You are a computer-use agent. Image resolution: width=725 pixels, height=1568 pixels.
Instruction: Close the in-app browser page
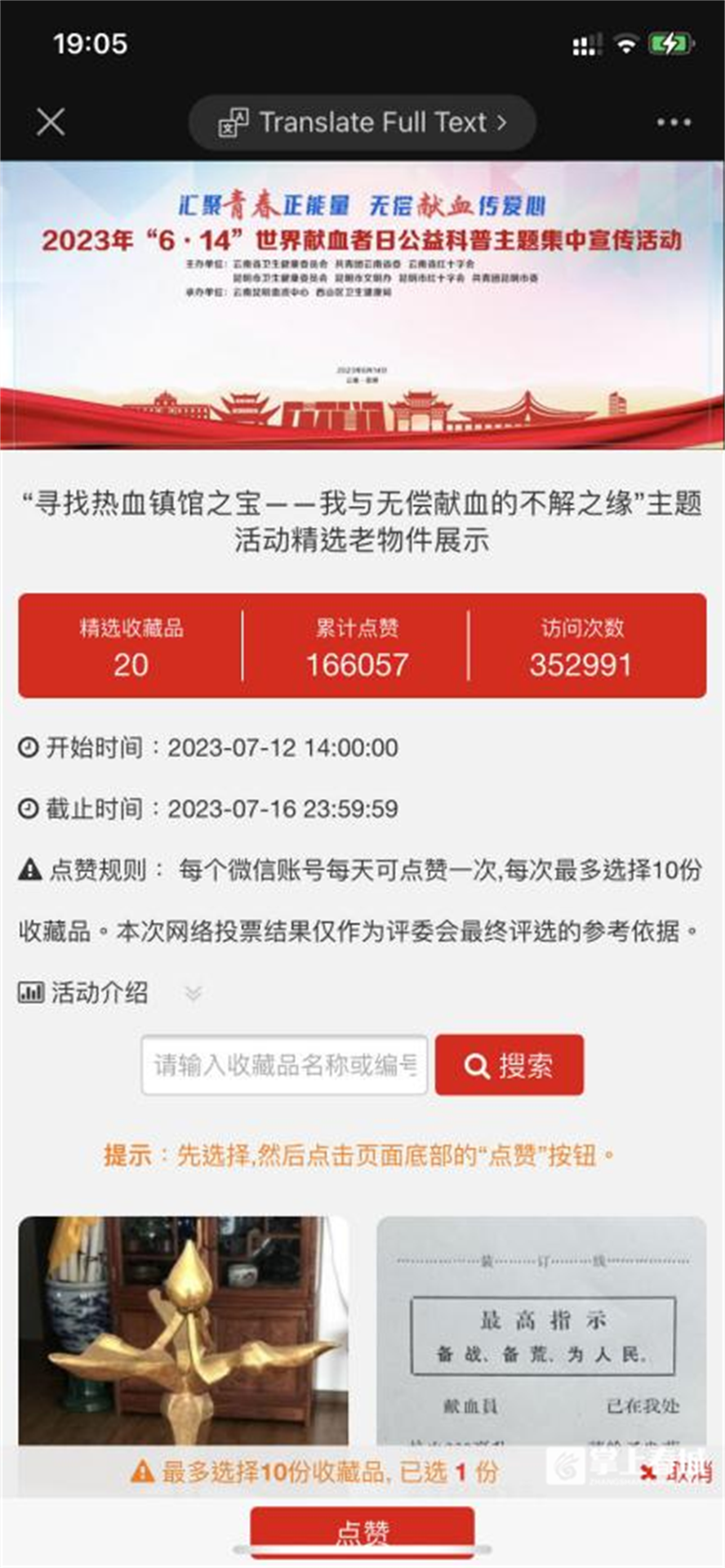point(51,122)
